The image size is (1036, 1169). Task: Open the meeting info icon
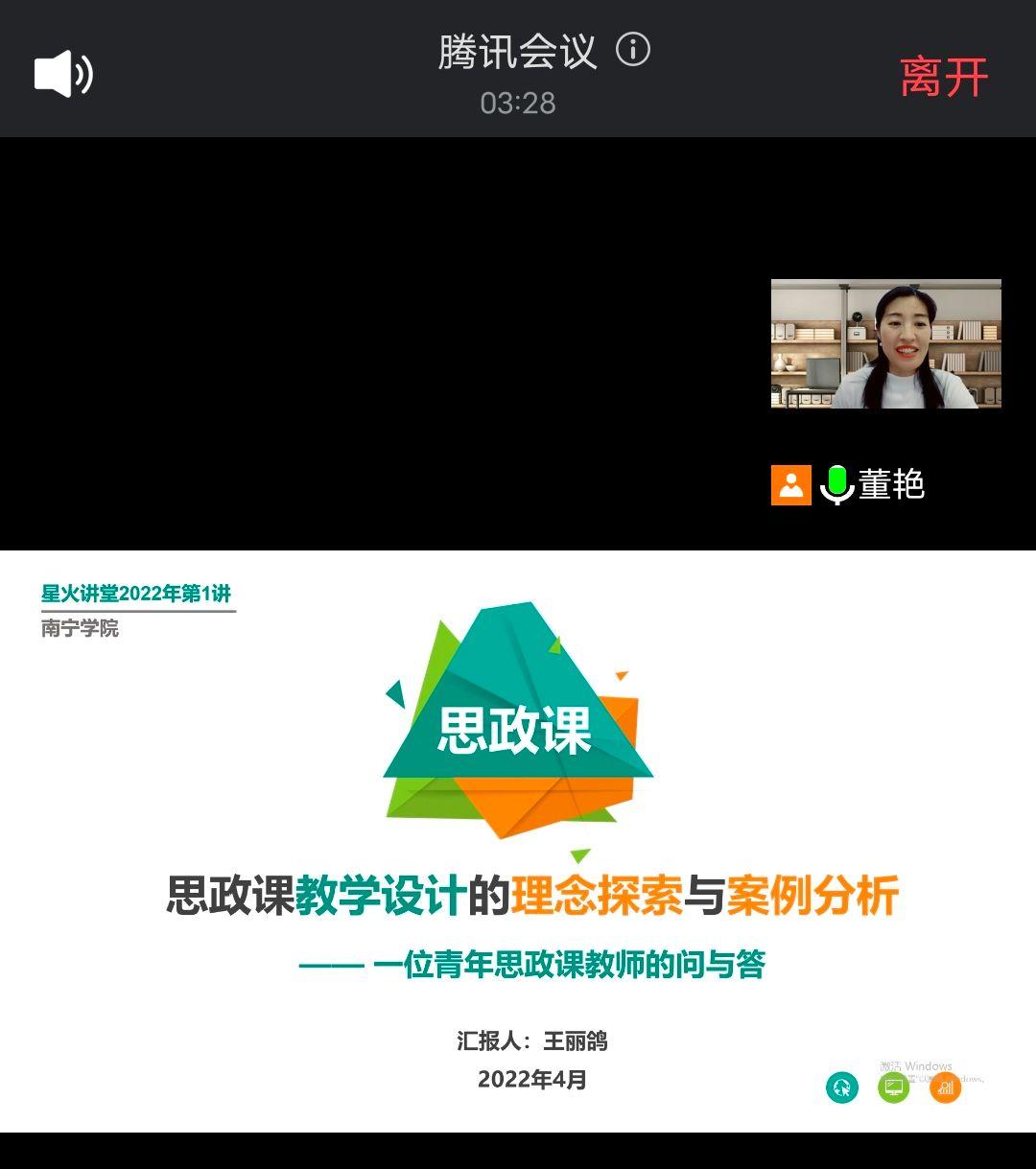632,49
